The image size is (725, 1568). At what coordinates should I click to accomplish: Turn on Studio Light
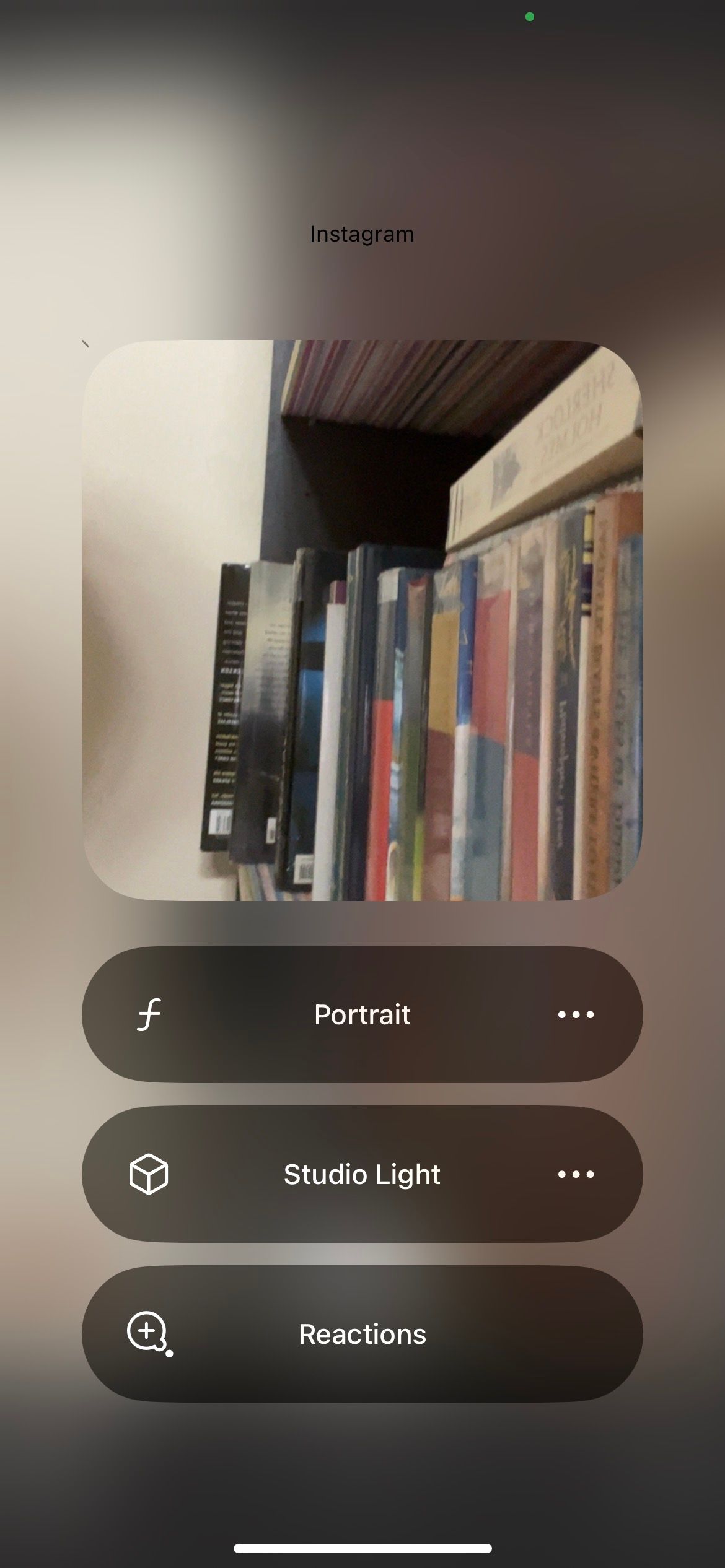coord(362,1174)
